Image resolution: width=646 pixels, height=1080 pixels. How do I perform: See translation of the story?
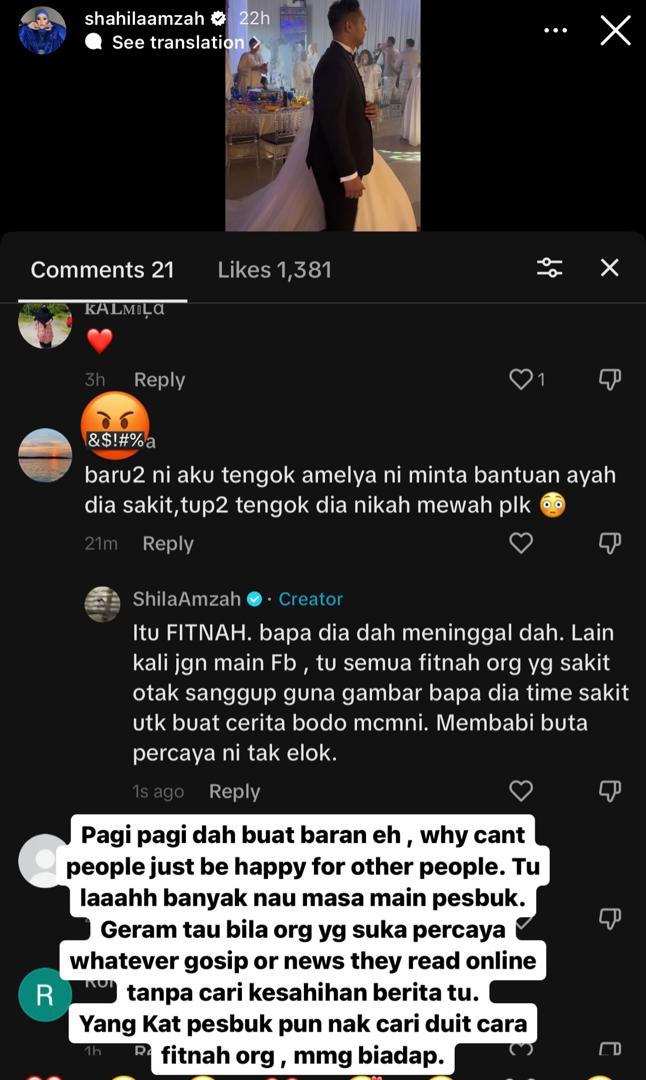point(177,43)
